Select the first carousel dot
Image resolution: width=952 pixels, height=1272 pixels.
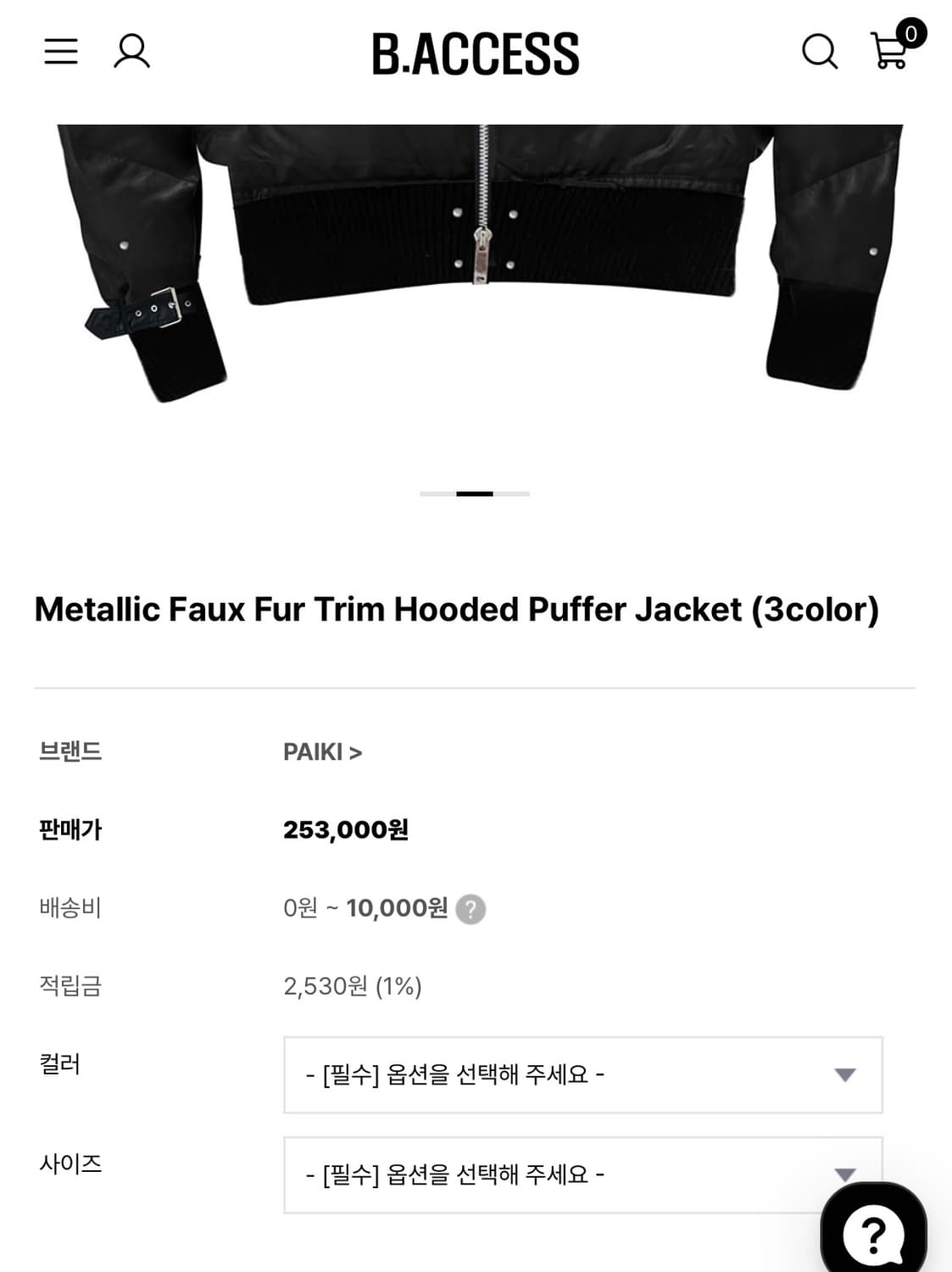[437, 493]
